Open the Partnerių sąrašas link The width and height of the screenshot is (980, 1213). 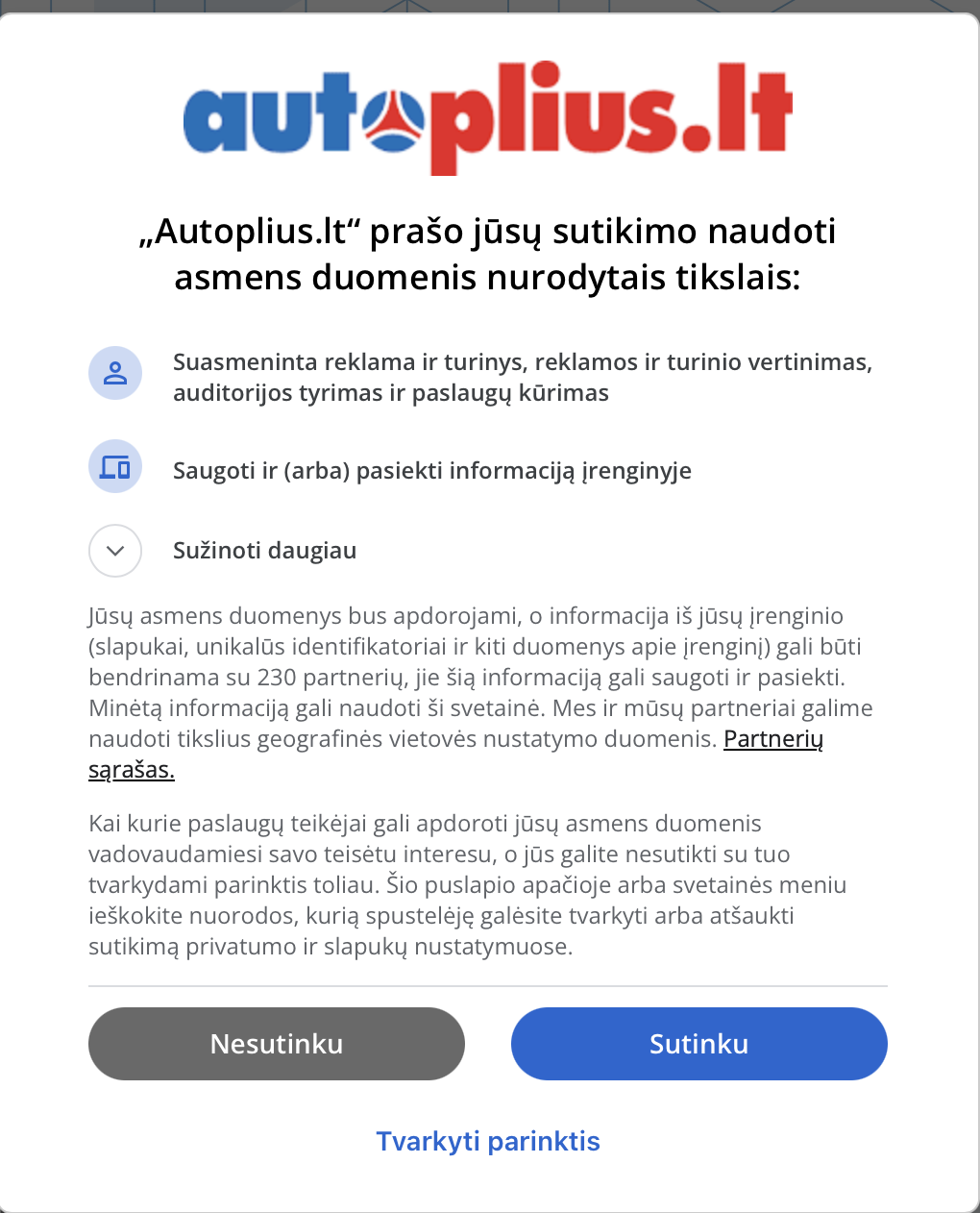(772, 739)
